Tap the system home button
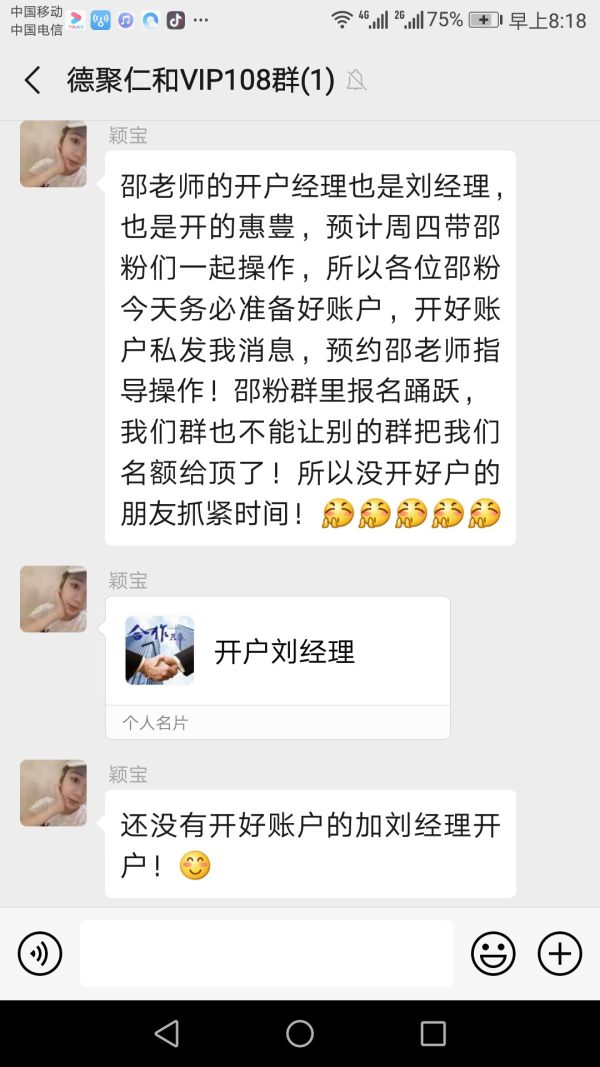This screenshot has width=600, height=1067. pos(300,1033)
